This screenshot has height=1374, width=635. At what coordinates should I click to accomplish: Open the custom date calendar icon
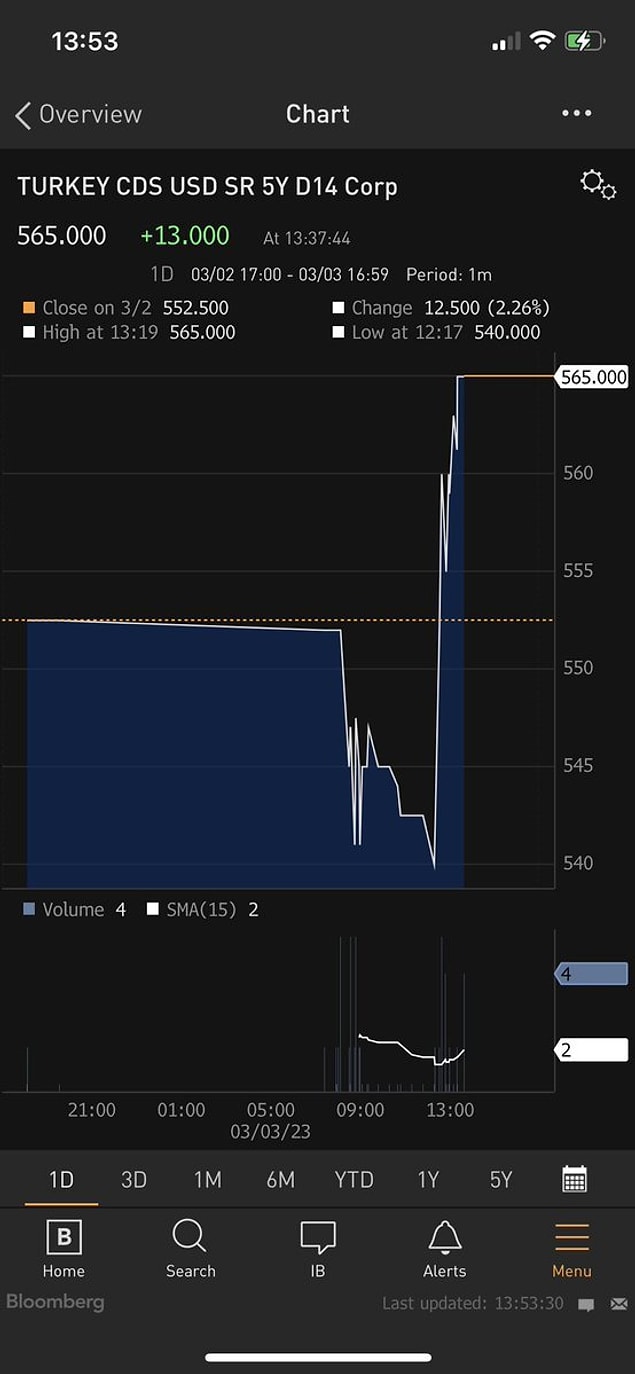click(x=574, y=1179)
